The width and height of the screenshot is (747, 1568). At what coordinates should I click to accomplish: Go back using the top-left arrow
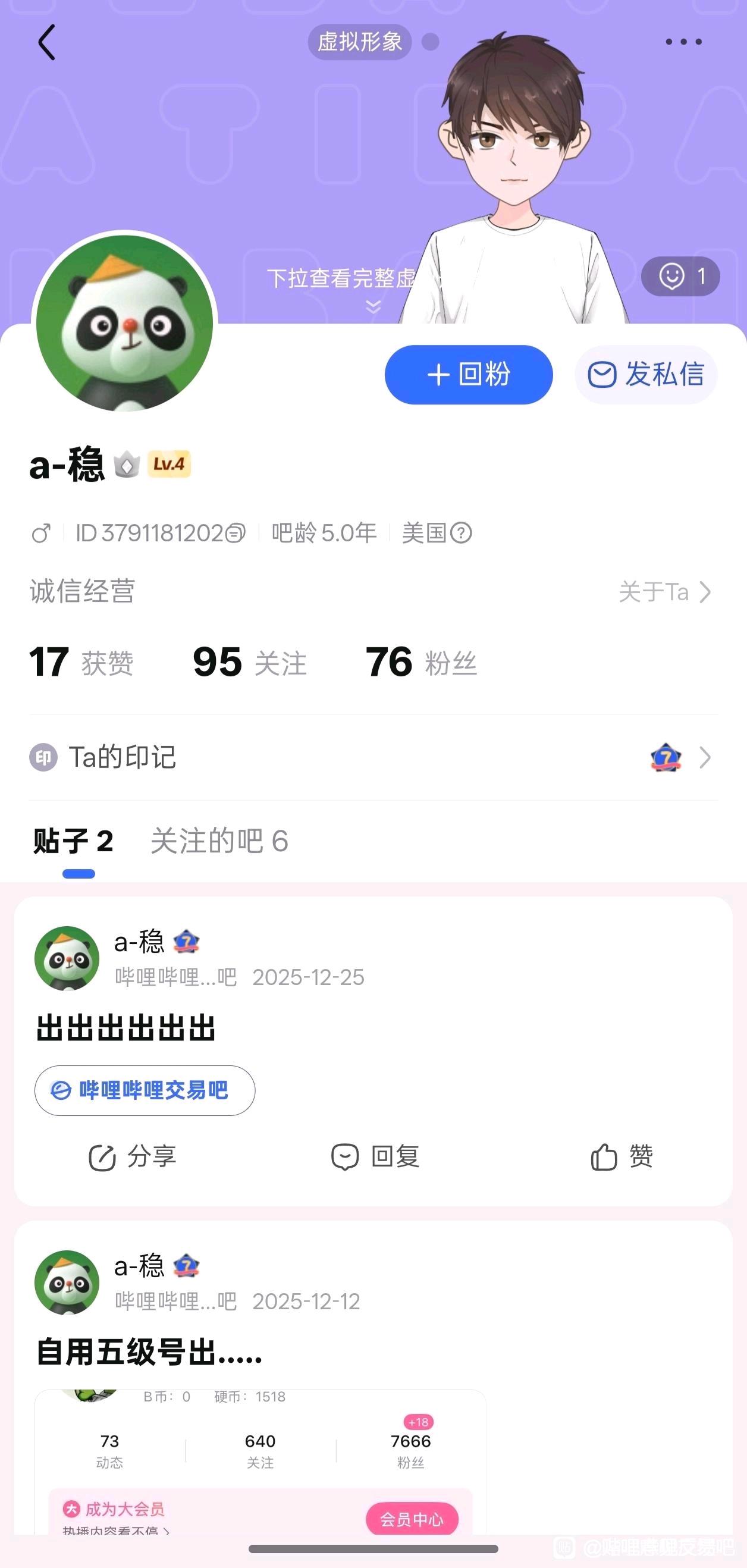pyautogui.click(x=47, y=43)
